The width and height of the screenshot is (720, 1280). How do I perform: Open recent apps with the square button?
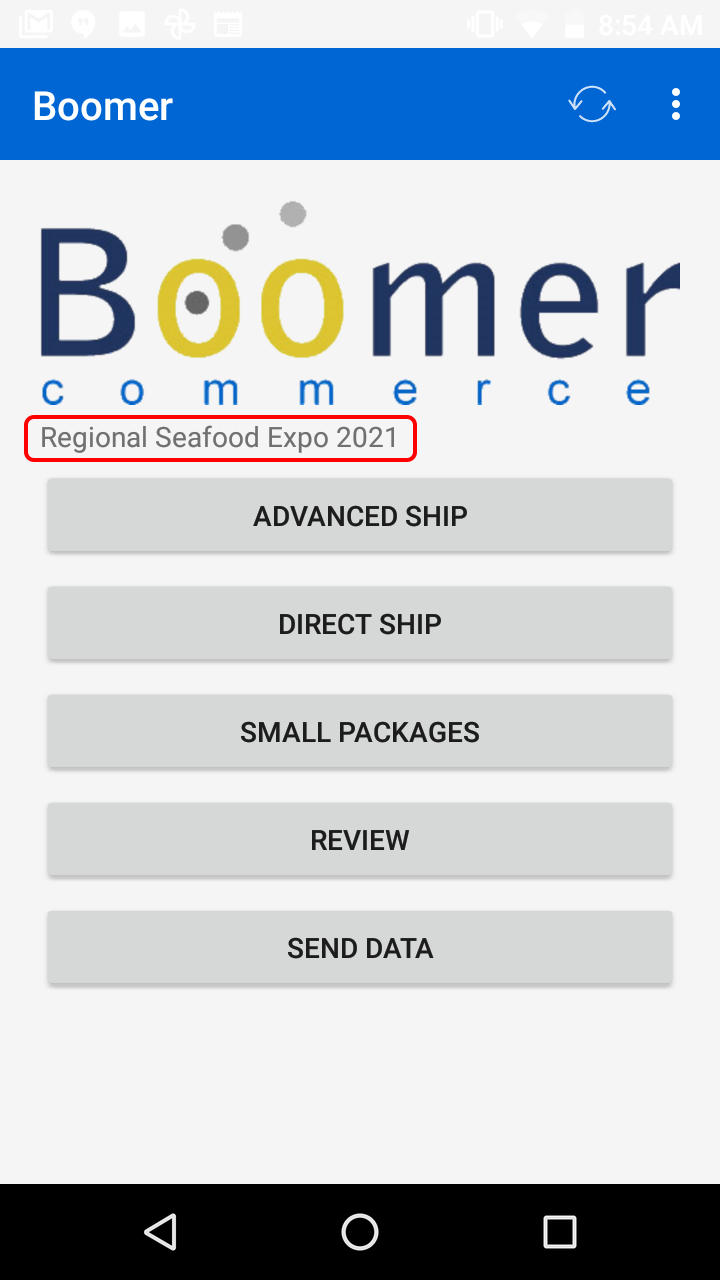(x=559, y=1232)
